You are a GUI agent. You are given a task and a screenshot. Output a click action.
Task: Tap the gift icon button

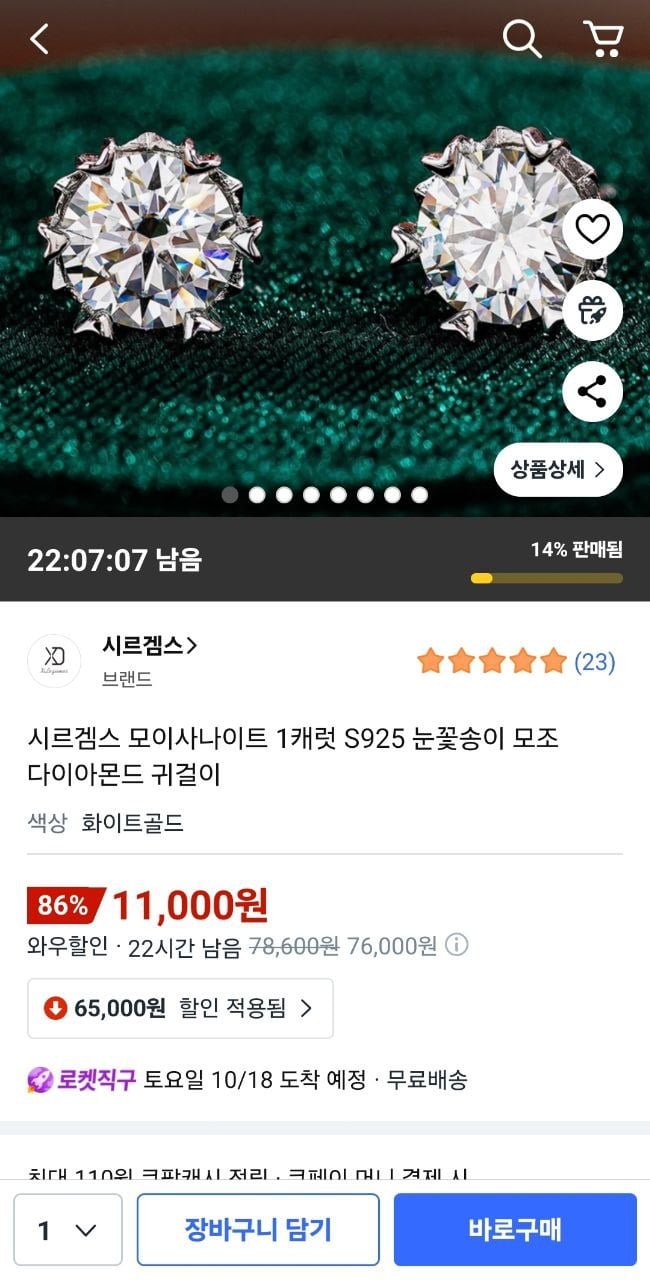click(x=592, y=311)
